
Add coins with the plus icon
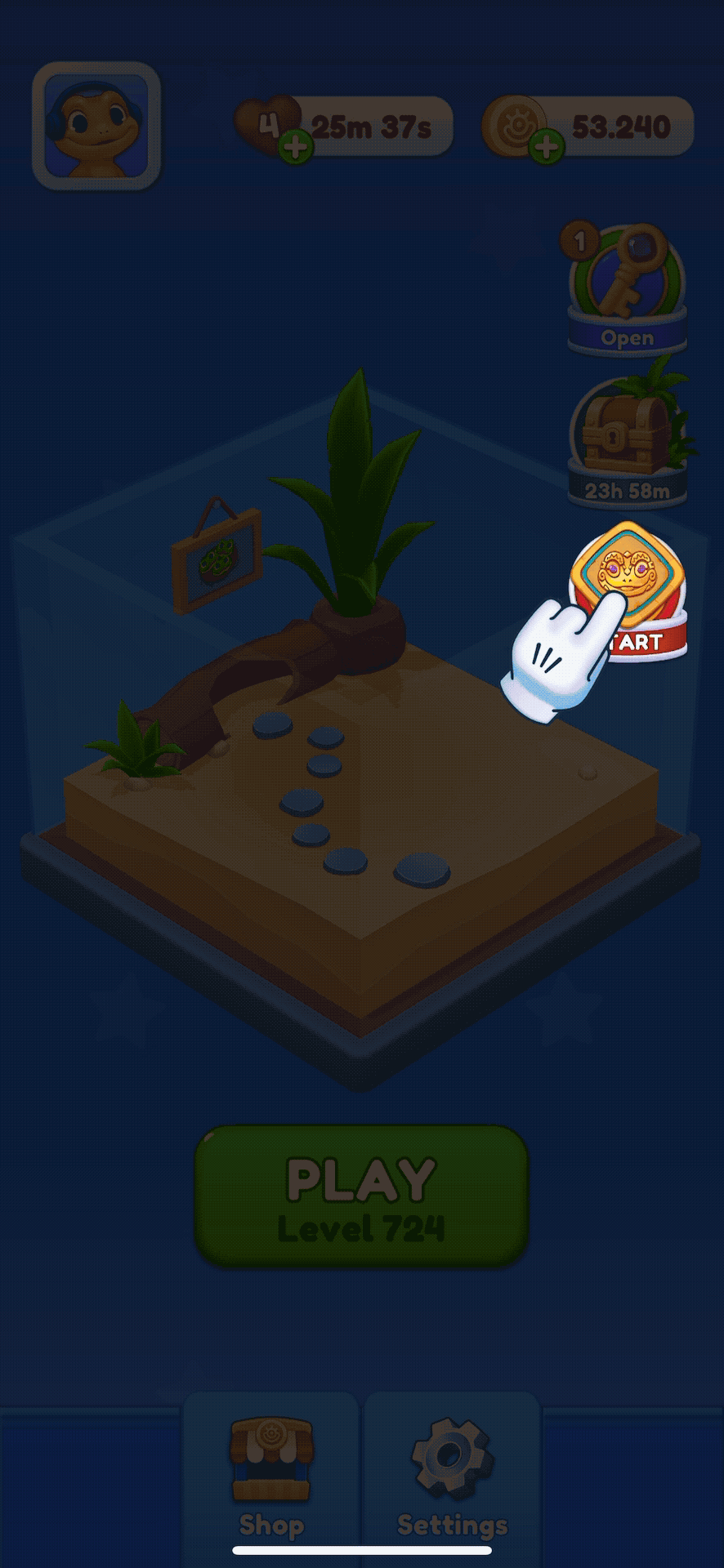pos(547,147)
